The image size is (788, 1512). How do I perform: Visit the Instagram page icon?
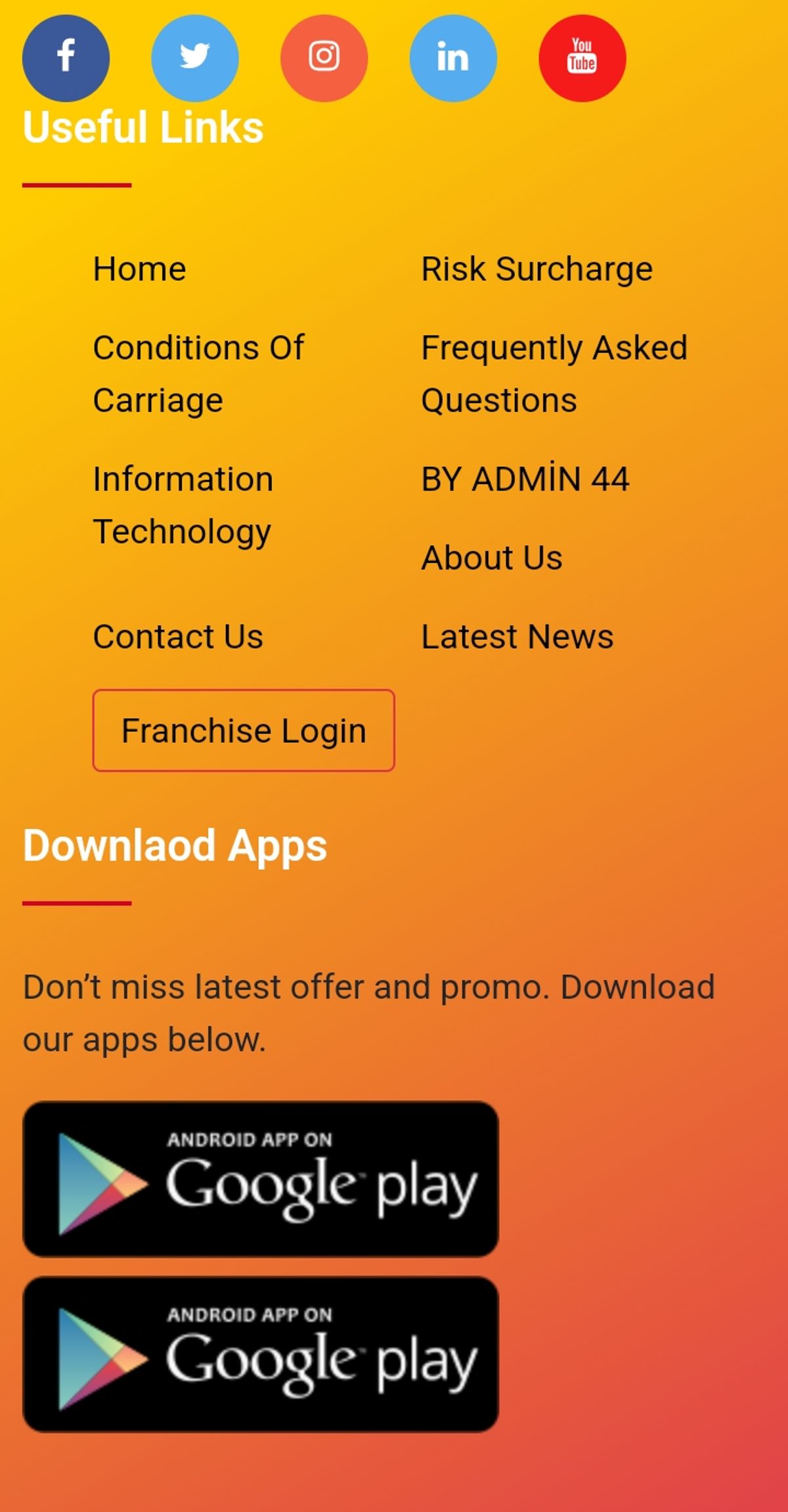pos(324,58)
